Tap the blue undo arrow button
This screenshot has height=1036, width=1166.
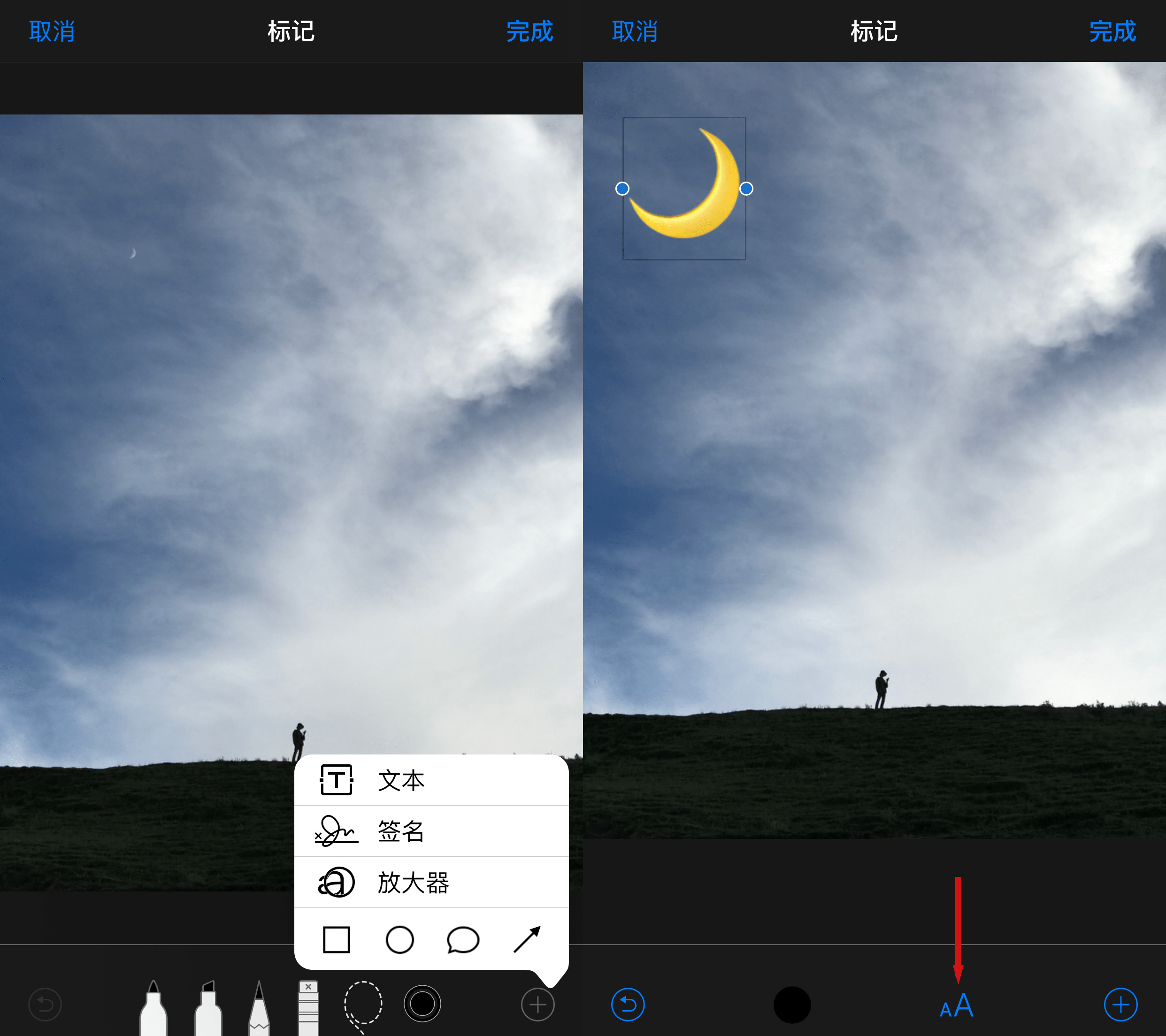(x=628, y=1005)
